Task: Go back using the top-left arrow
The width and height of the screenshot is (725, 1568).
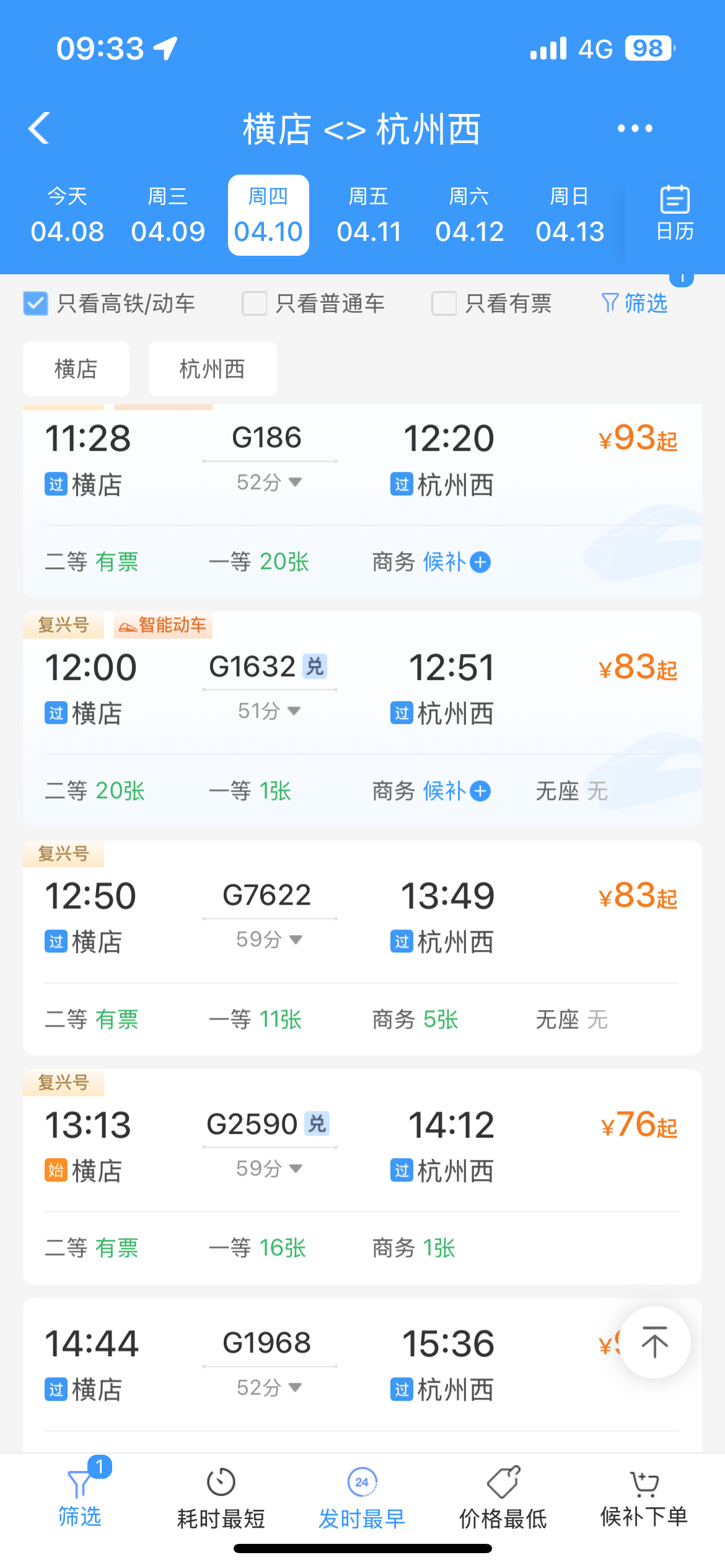Action: point(39,128)
